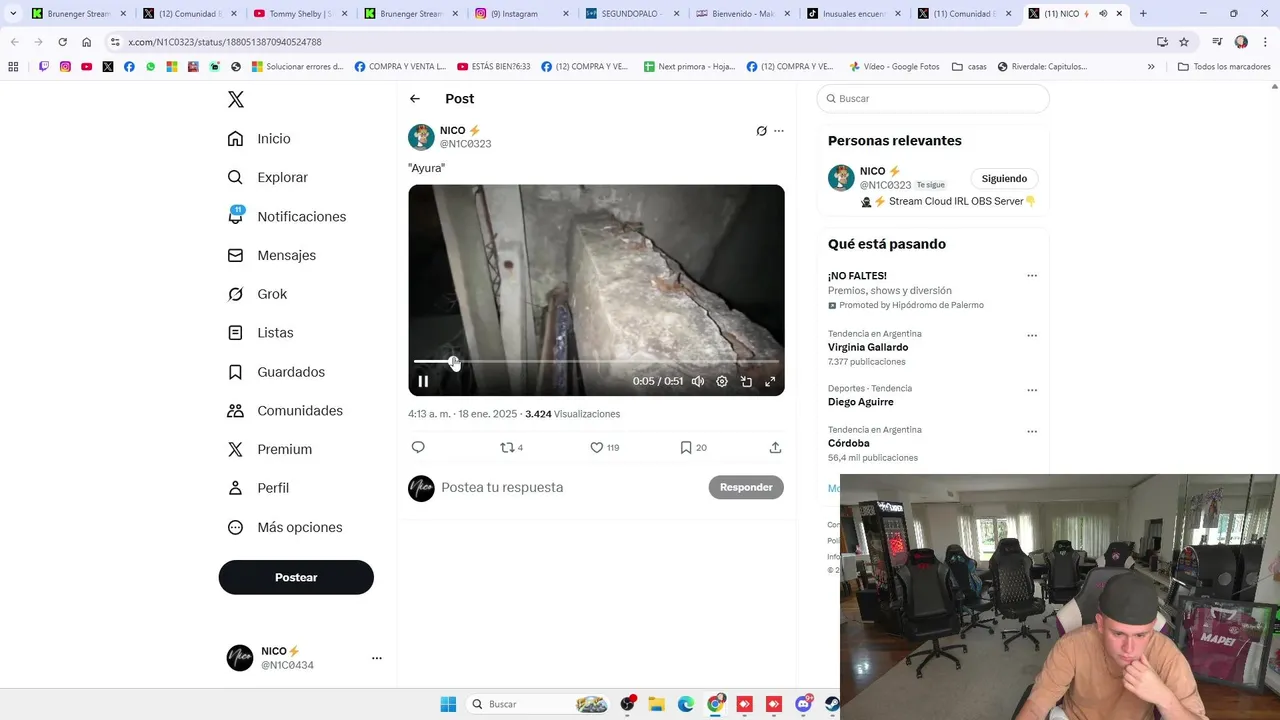Click the Postear button
Screen dimensions: 1280x720
[296, 577]
